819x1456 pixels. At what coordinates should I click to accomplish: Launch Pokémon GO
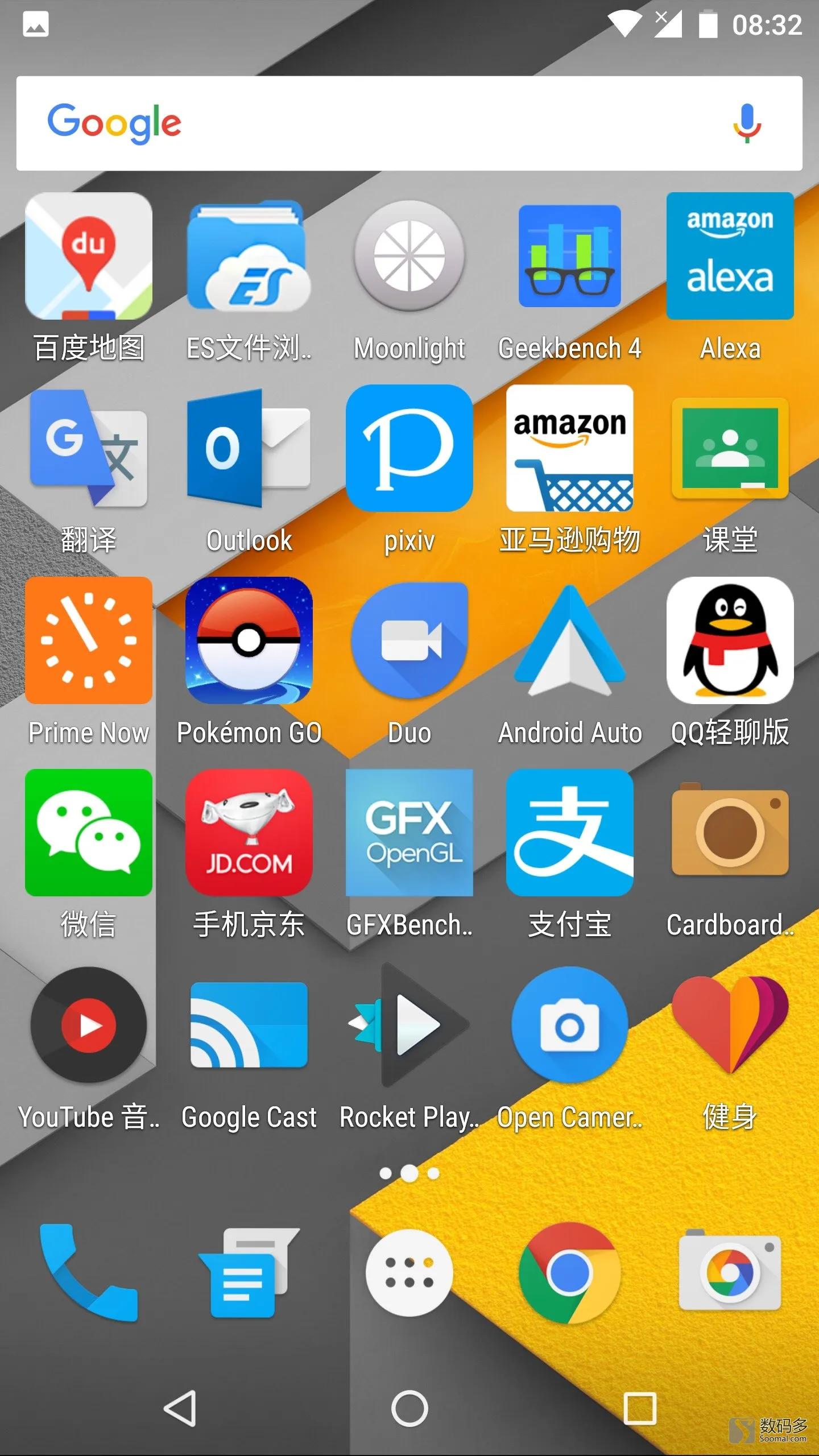[249, 641]
